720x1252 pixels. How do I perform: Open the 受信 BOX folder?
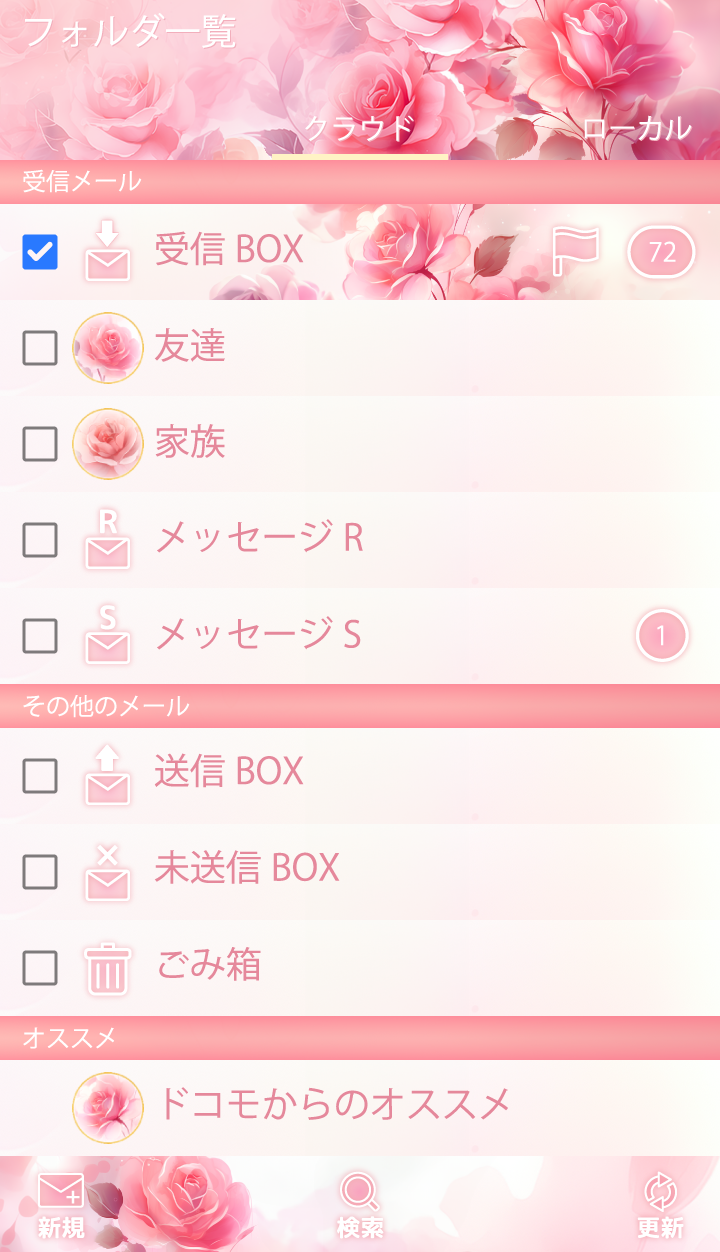click(230, 250)
